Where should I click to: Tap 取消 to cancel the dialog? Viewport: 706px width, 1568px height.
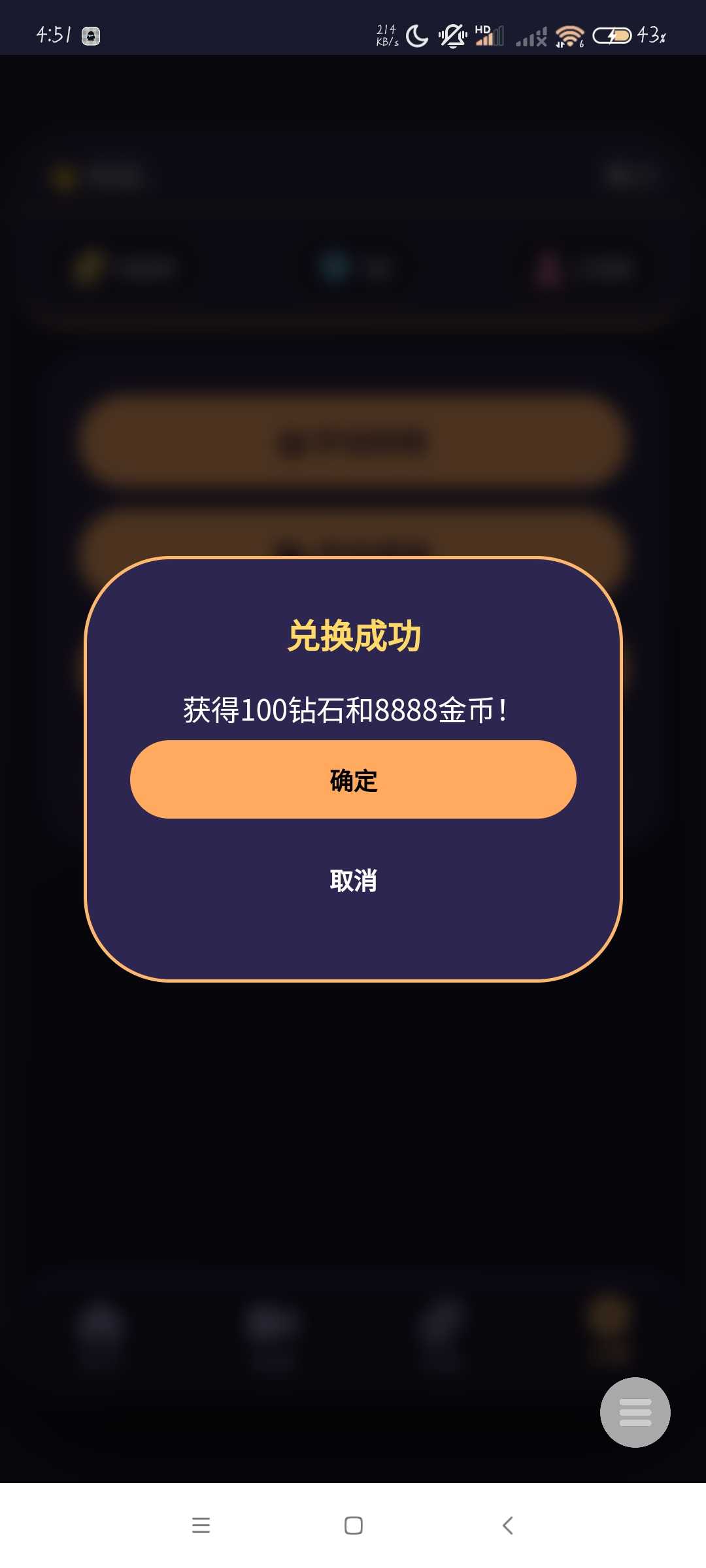353,880
